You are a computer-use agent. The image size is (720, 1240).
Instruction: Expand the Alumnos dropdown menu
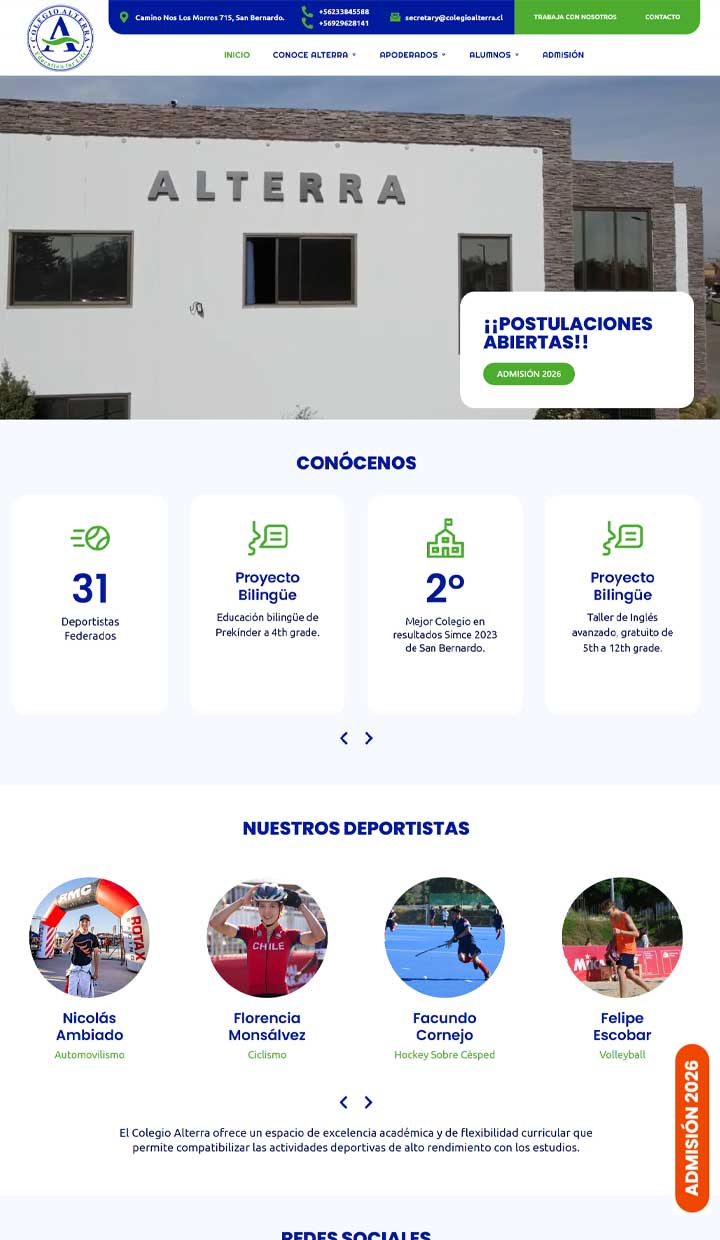click(493, 55)
